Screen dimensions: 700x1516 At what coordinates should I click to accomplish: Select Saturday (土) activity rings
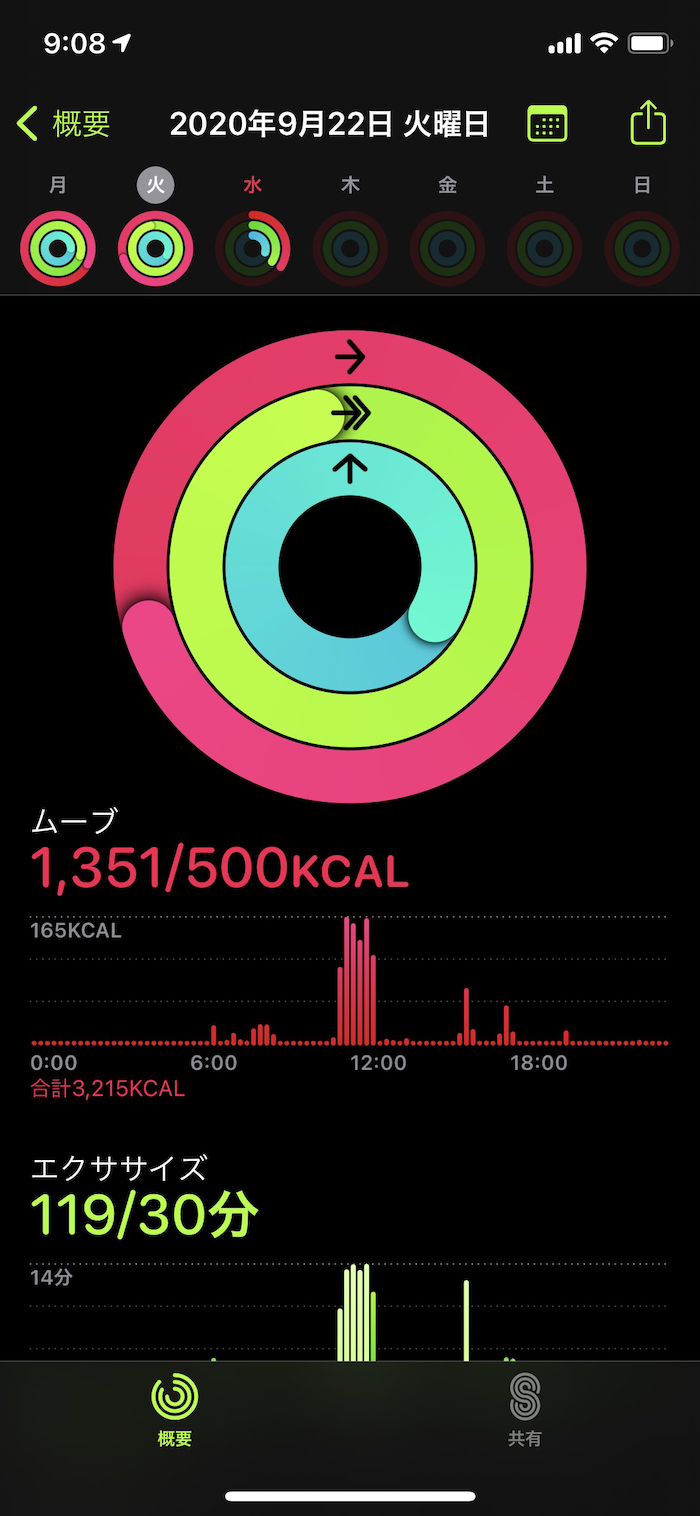544,247
